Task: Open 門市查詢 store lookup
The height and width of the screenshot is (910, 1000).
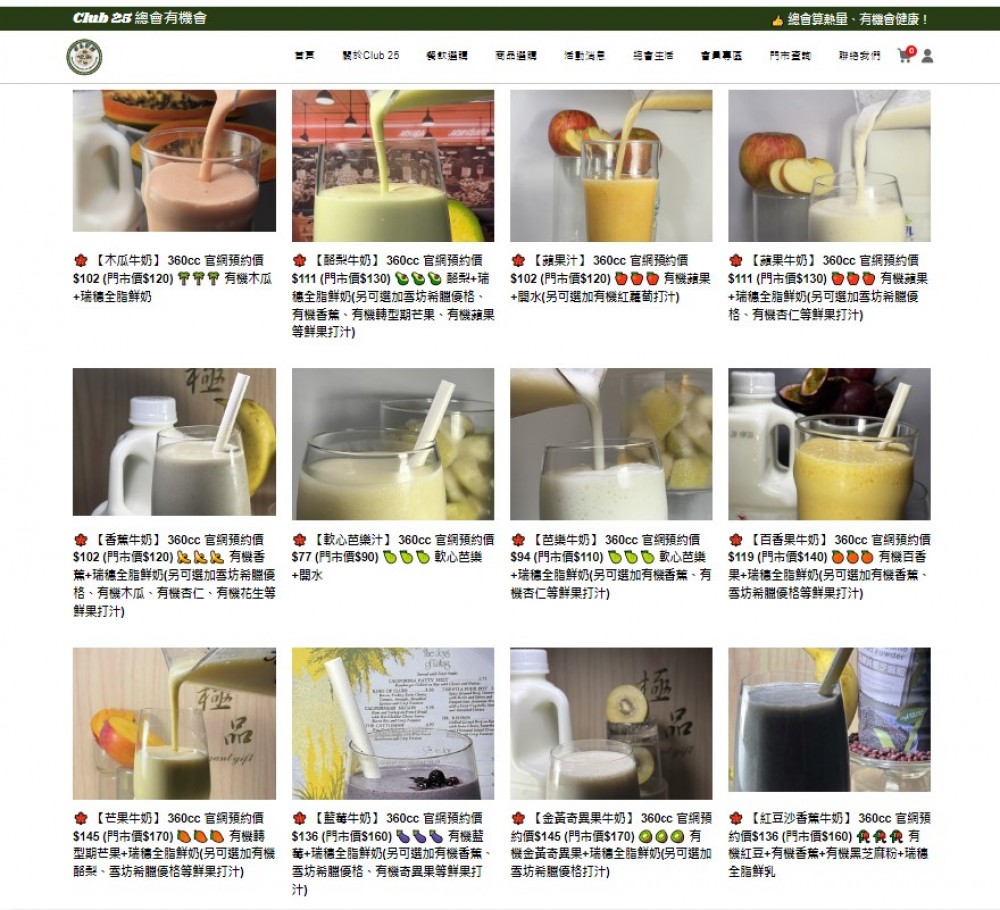Action: 791,56
